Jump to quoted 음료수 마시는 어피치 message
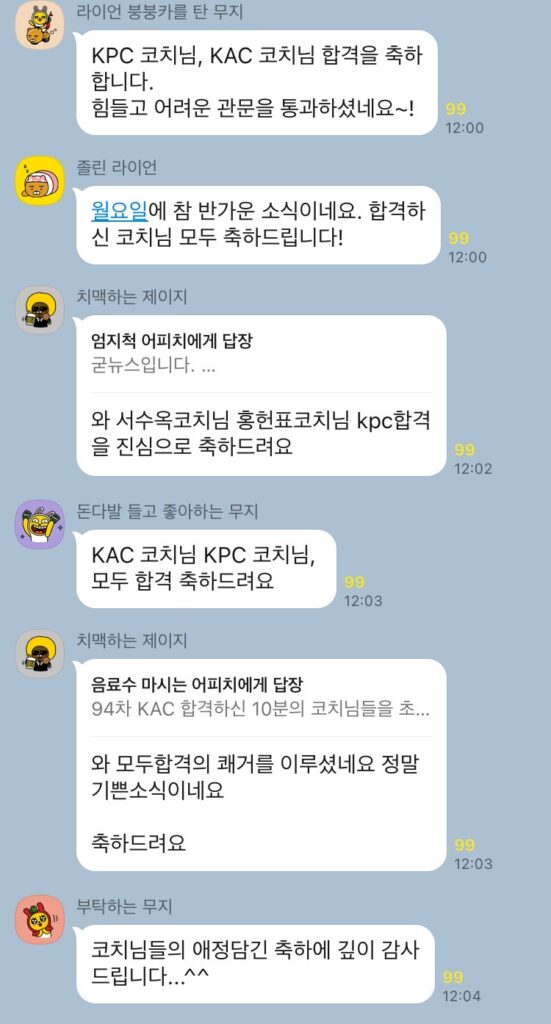The image size is (551, 1024). pyautogui.click(x=260, y=697)
